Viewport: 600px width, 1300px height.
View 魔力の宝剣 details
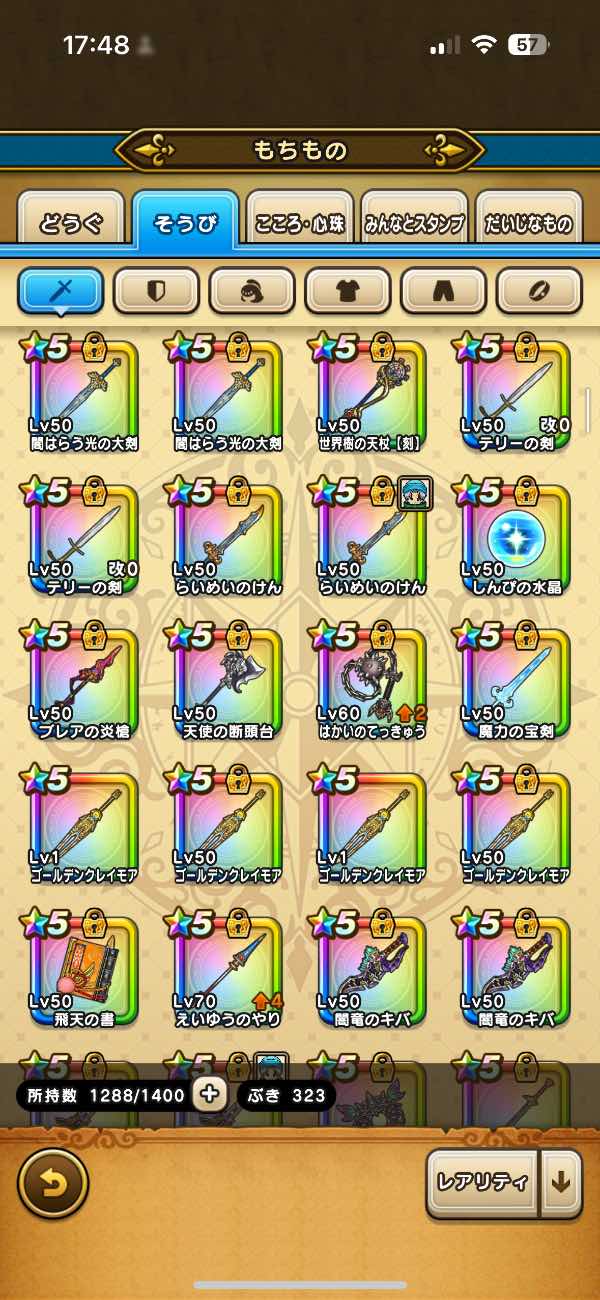pyautogui.click(x=516, y=682)
